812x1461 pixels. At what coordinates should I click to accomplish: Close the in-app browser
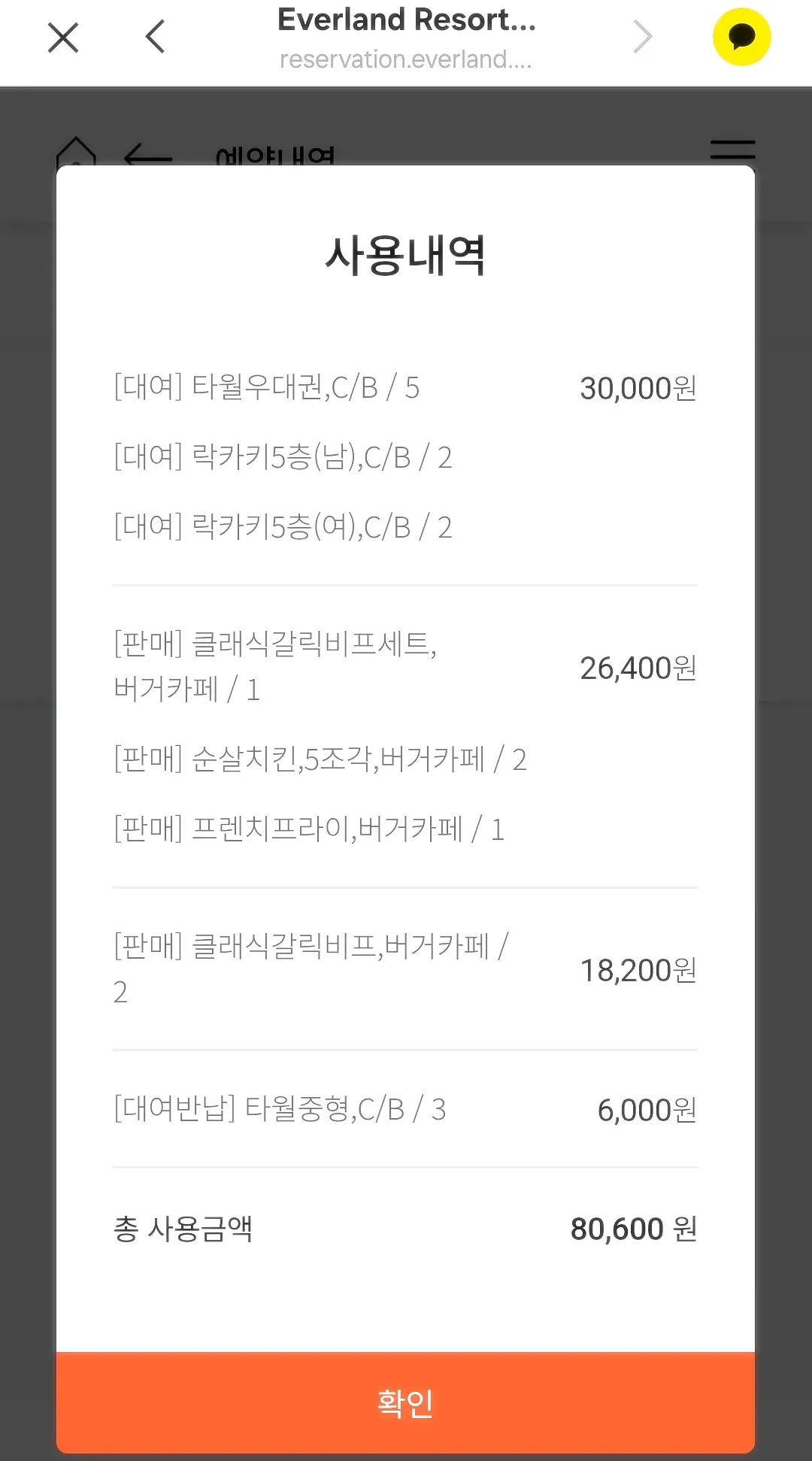63,37
